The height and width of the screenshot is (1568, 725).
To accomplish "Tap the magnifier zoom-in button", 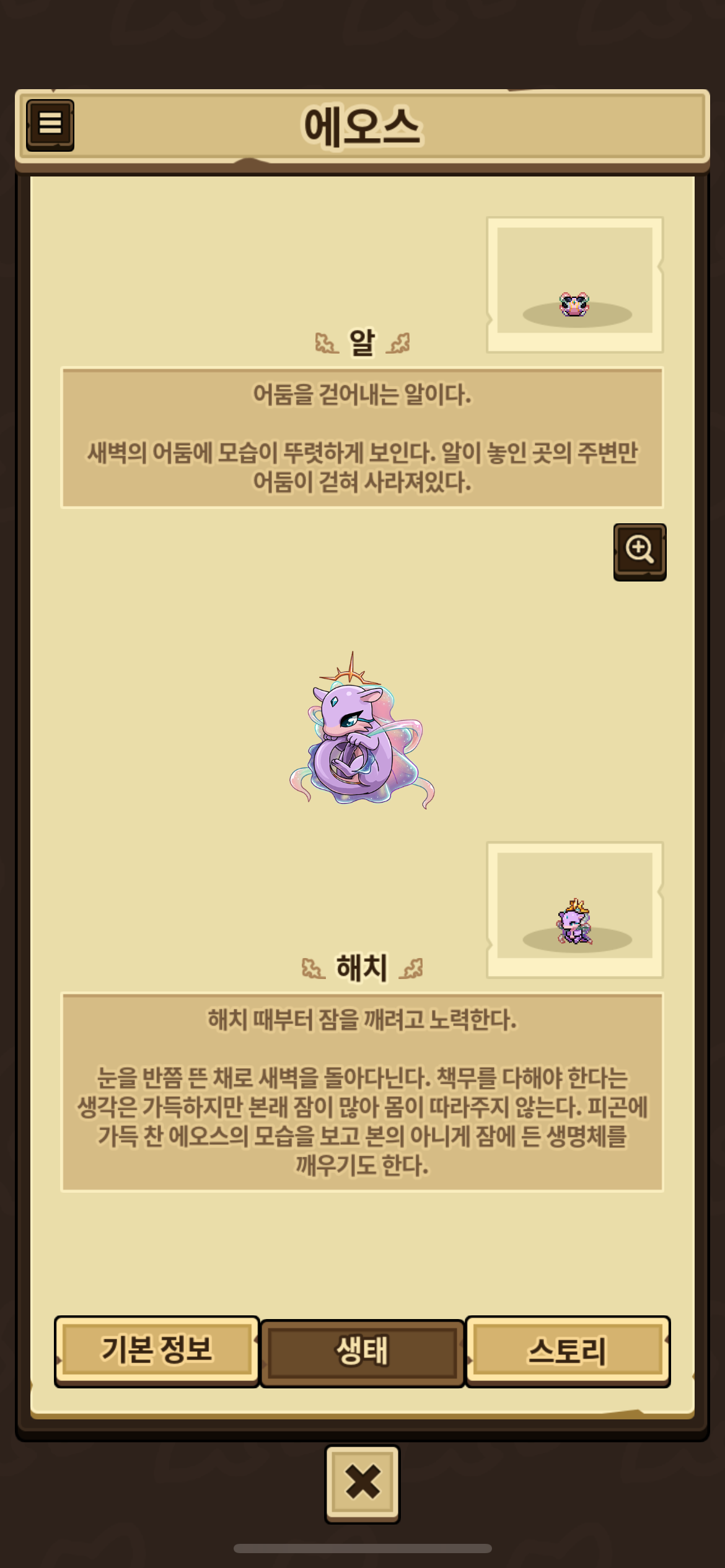I will point(639,551).
